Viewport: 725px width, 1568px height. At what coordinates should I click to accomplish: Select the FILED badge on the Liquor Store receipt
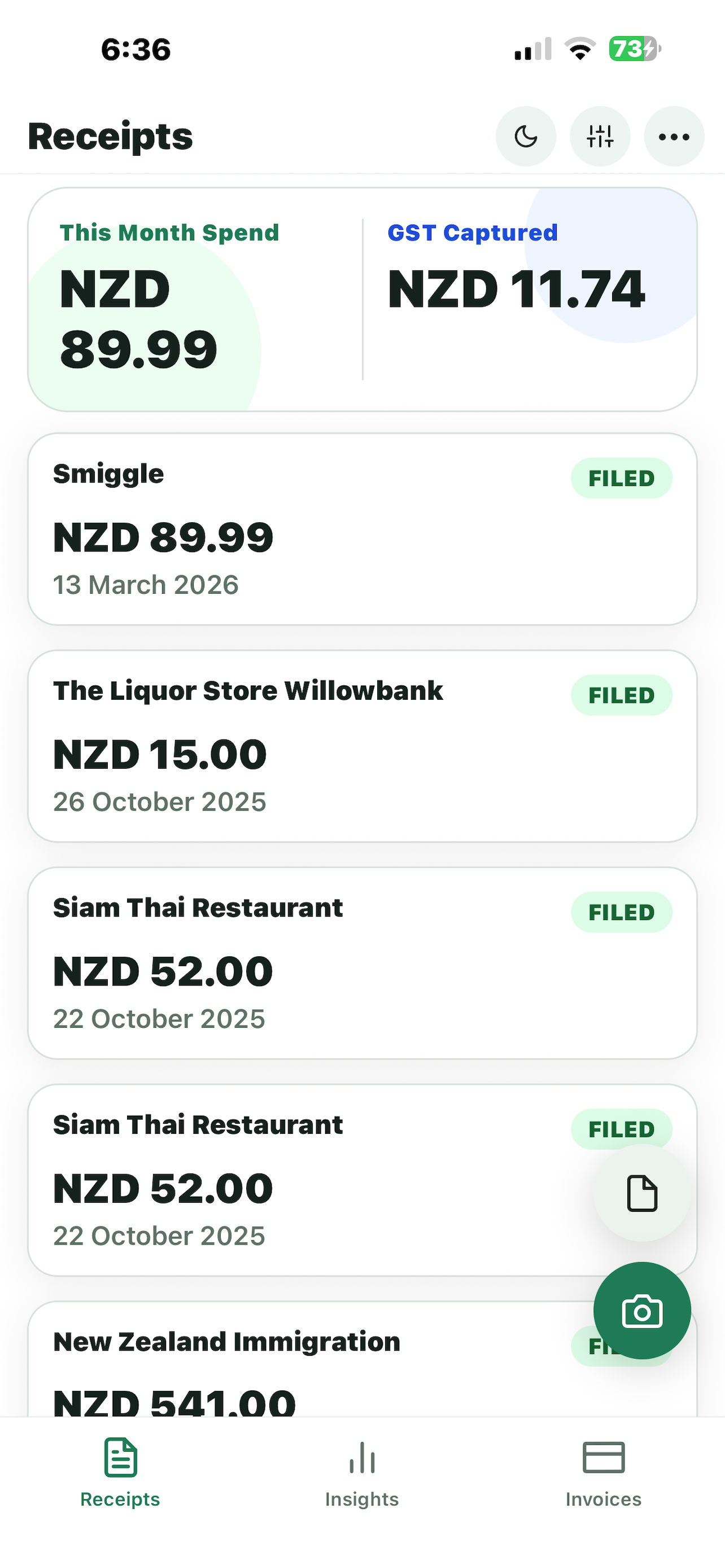coord(622,694)
